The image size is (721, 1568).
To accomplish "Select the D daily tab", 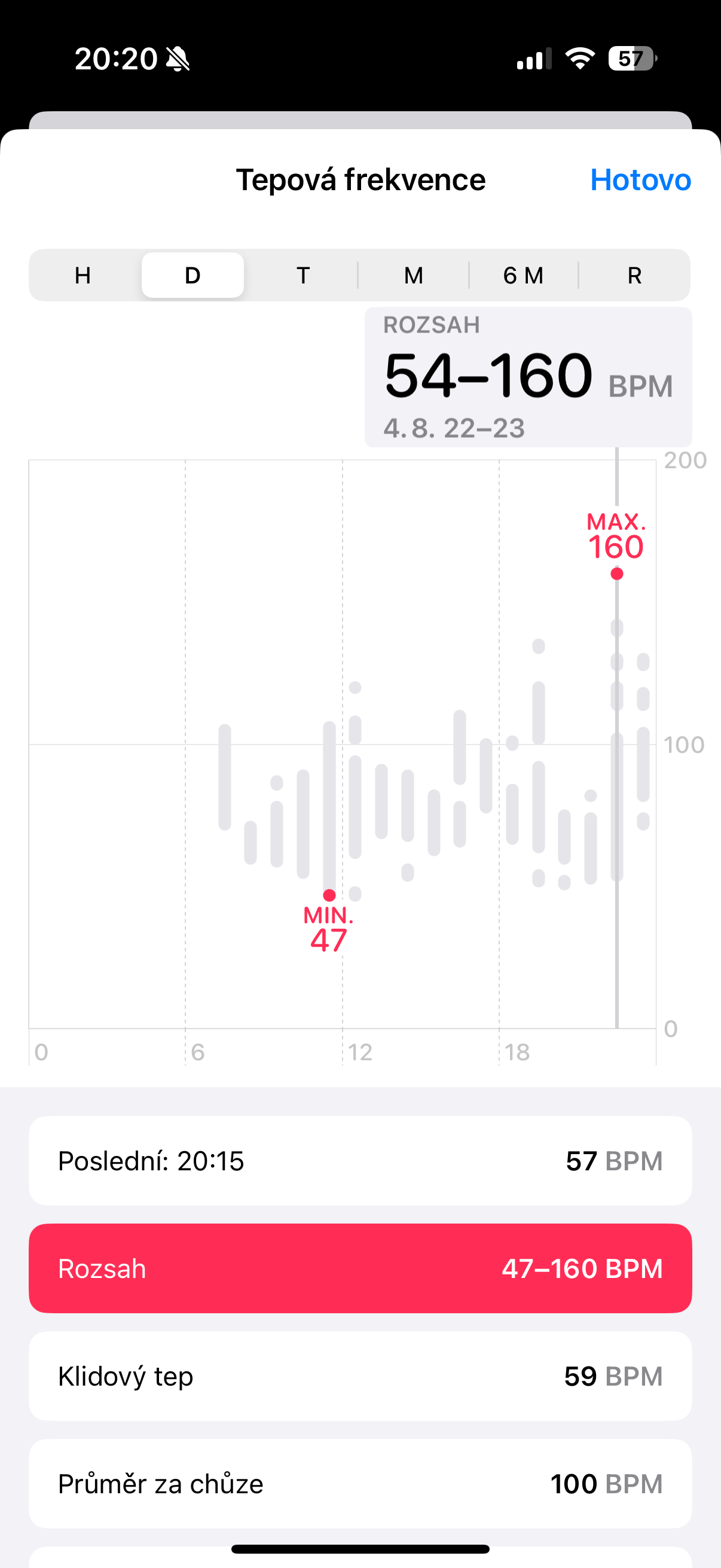I will (193, 275).
